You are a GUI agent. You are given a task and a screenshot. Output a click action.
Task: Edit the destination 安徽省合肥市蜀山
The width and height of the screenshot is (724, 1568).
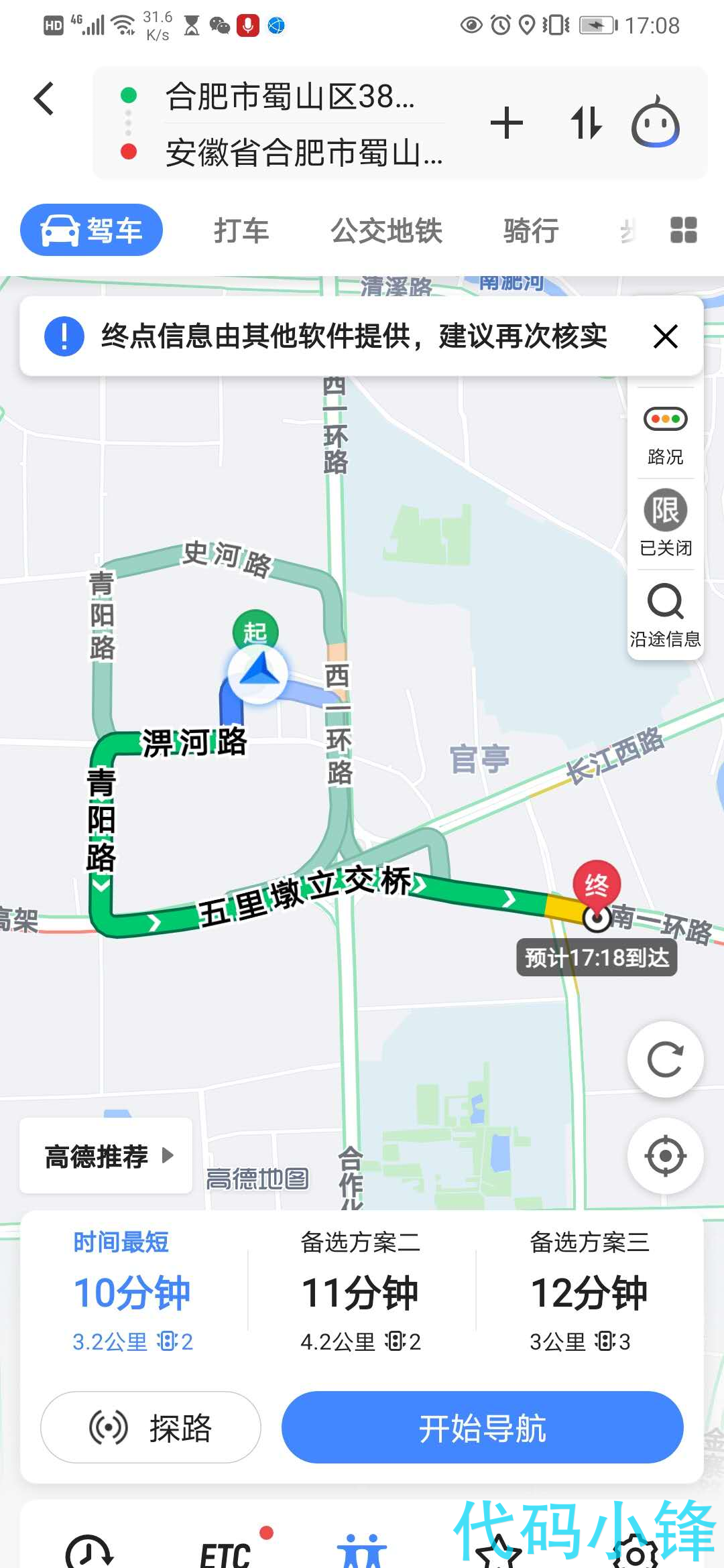point(303,153)
